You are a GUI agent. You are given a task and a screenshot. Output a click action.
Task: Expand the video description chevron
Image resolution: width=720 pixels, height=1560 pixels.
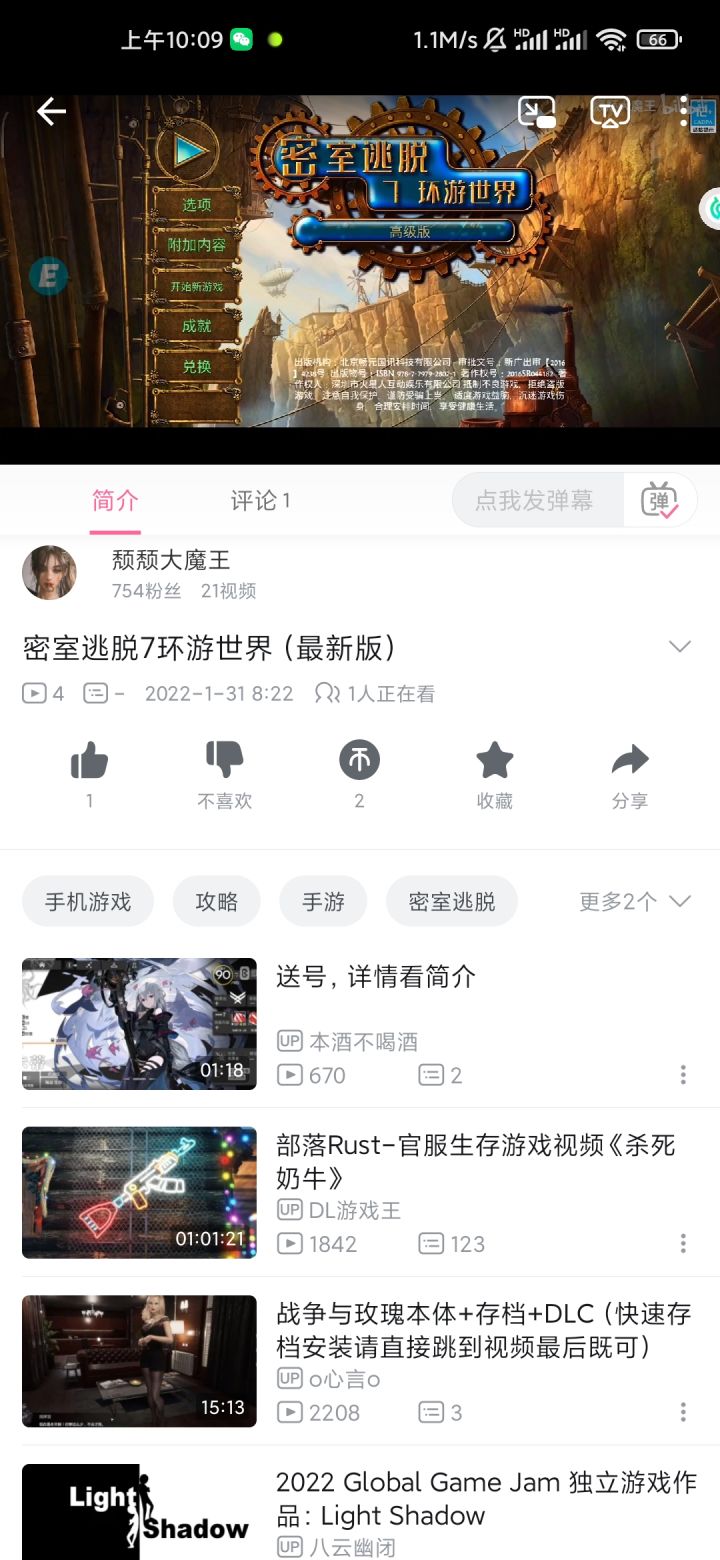click(680, 646)
